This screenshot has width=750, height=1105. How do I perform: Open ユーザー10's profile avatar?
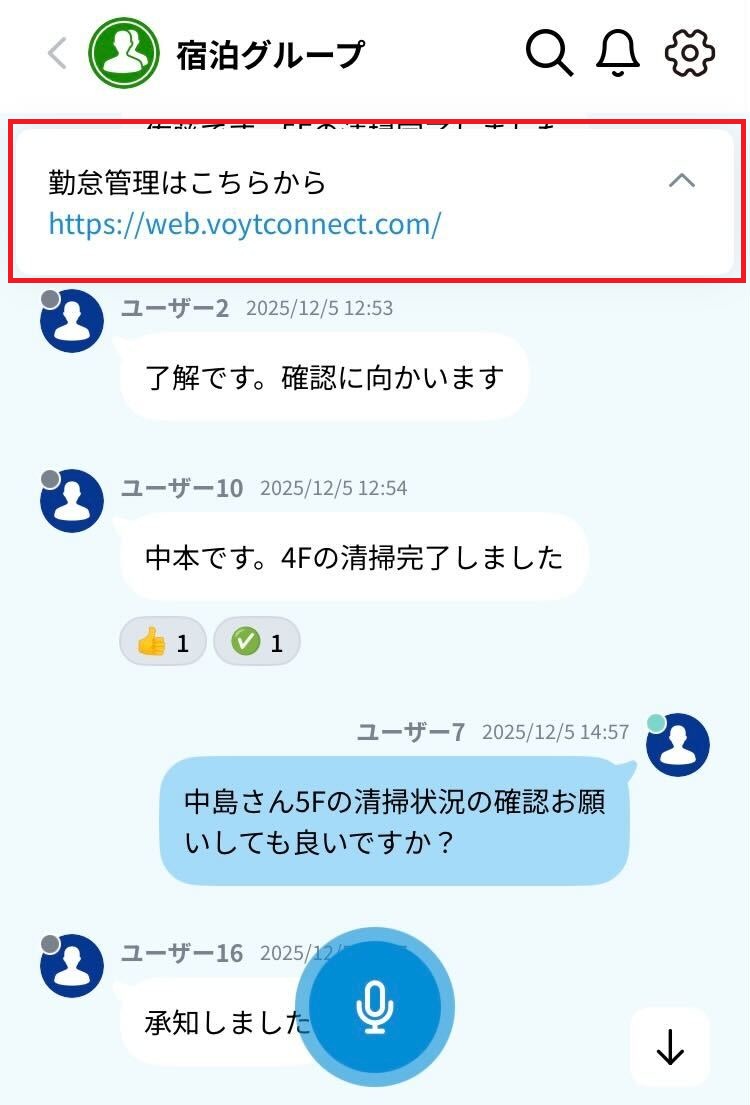[x=72, y=501]
